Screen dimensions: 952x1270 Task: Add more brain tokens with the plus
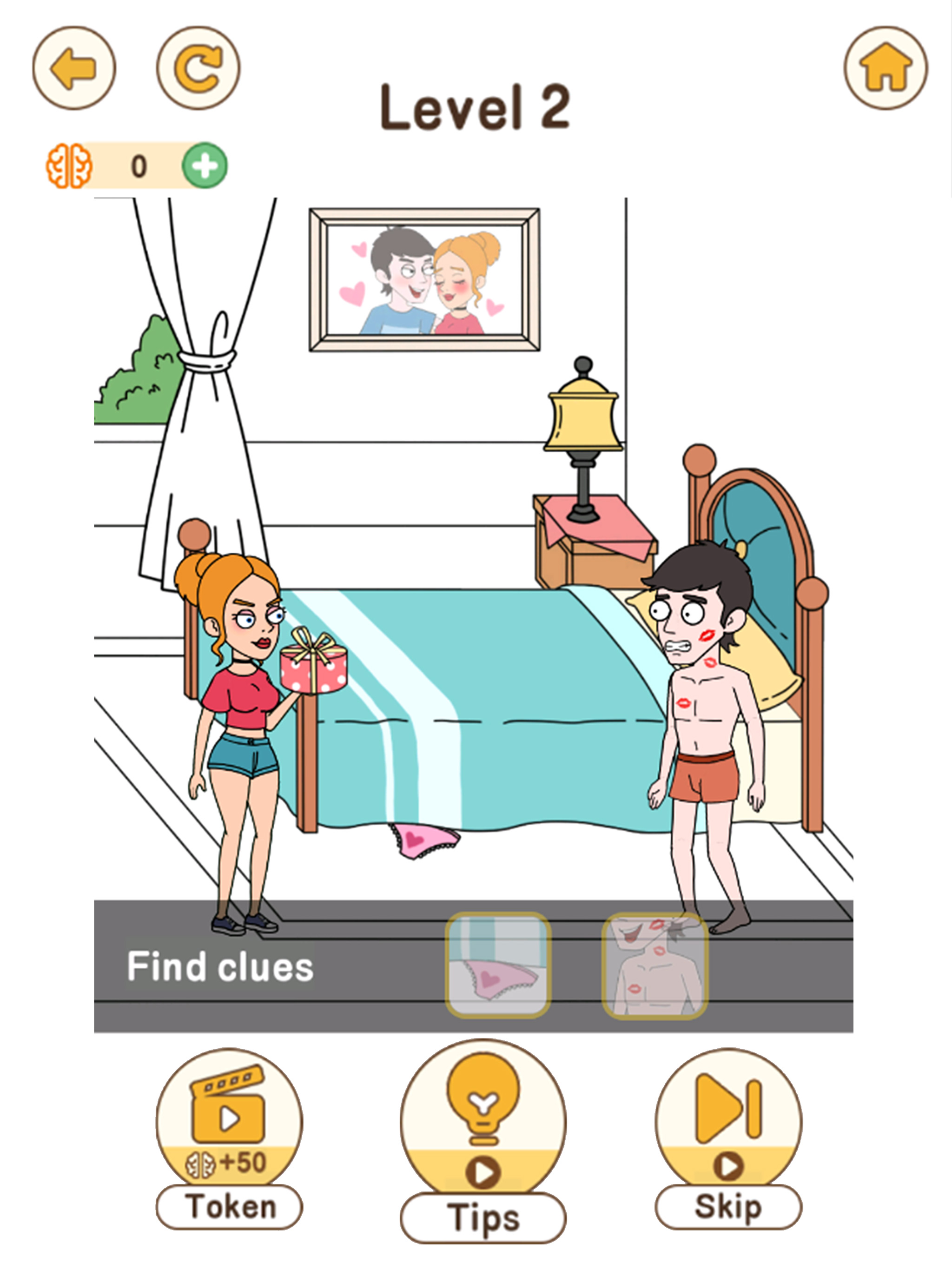(205, 166)
